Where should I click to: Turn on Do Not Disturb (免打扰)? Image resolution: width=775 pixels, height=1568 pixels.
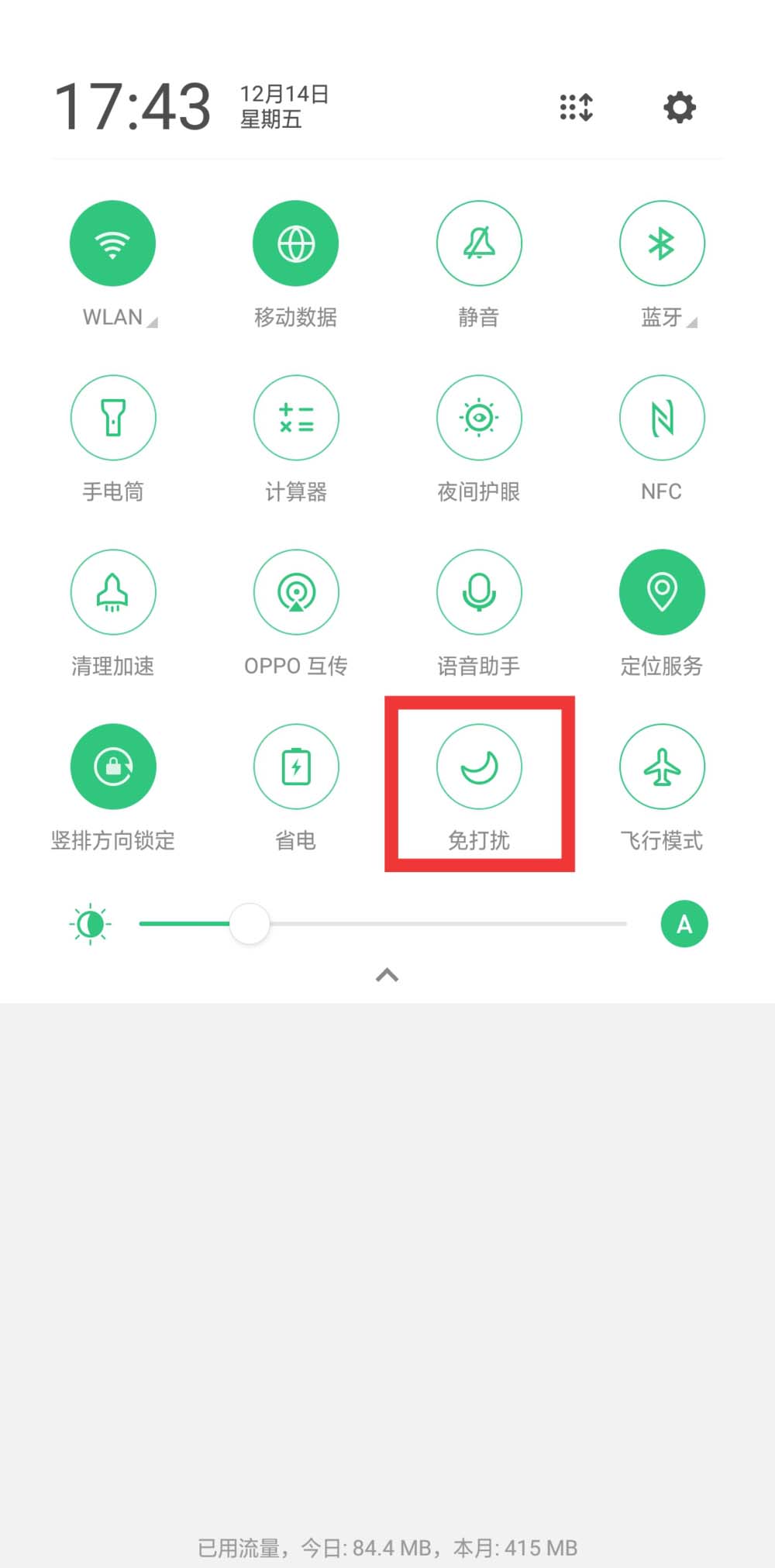479,767
